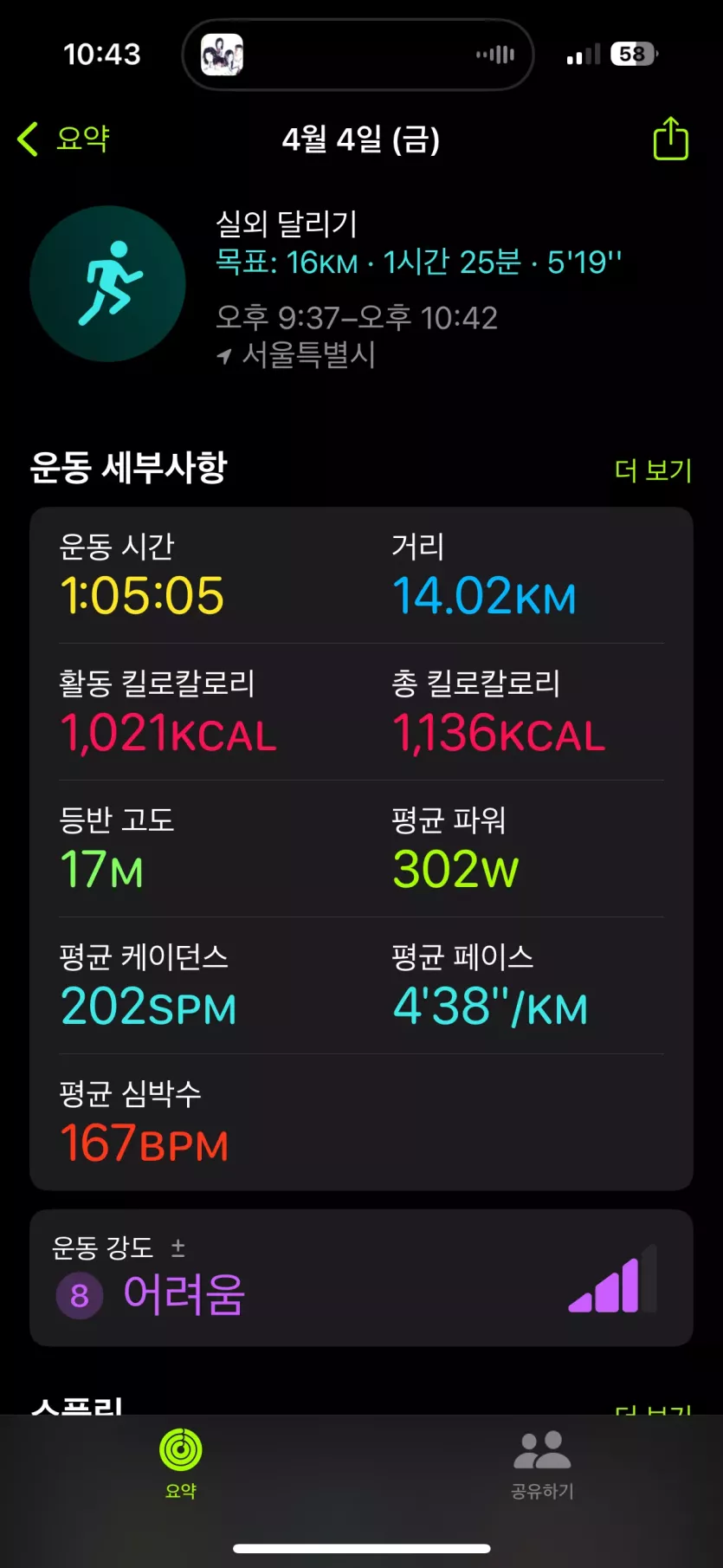The width and height of the screenshot is (723, 1568).
Task: Open the Dynamic Island now playing activity
Action: tap(358, 55)
